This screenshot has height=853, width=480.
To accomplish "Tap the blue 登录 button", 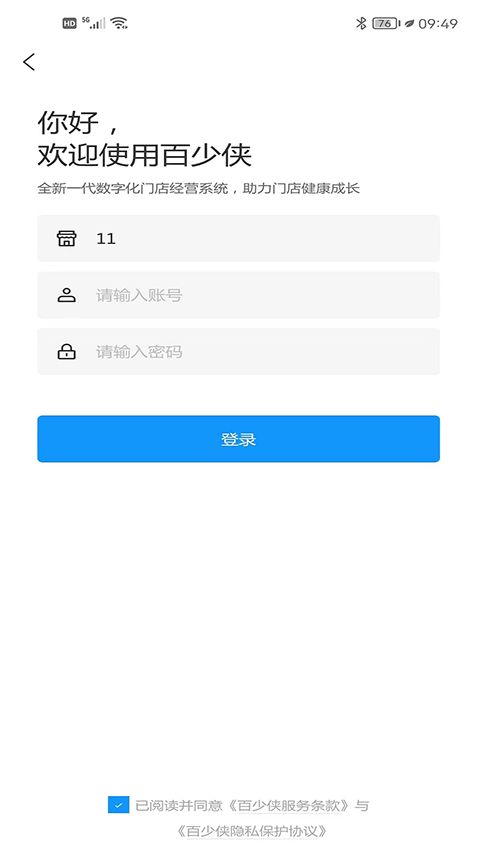I will pos(238,439).
